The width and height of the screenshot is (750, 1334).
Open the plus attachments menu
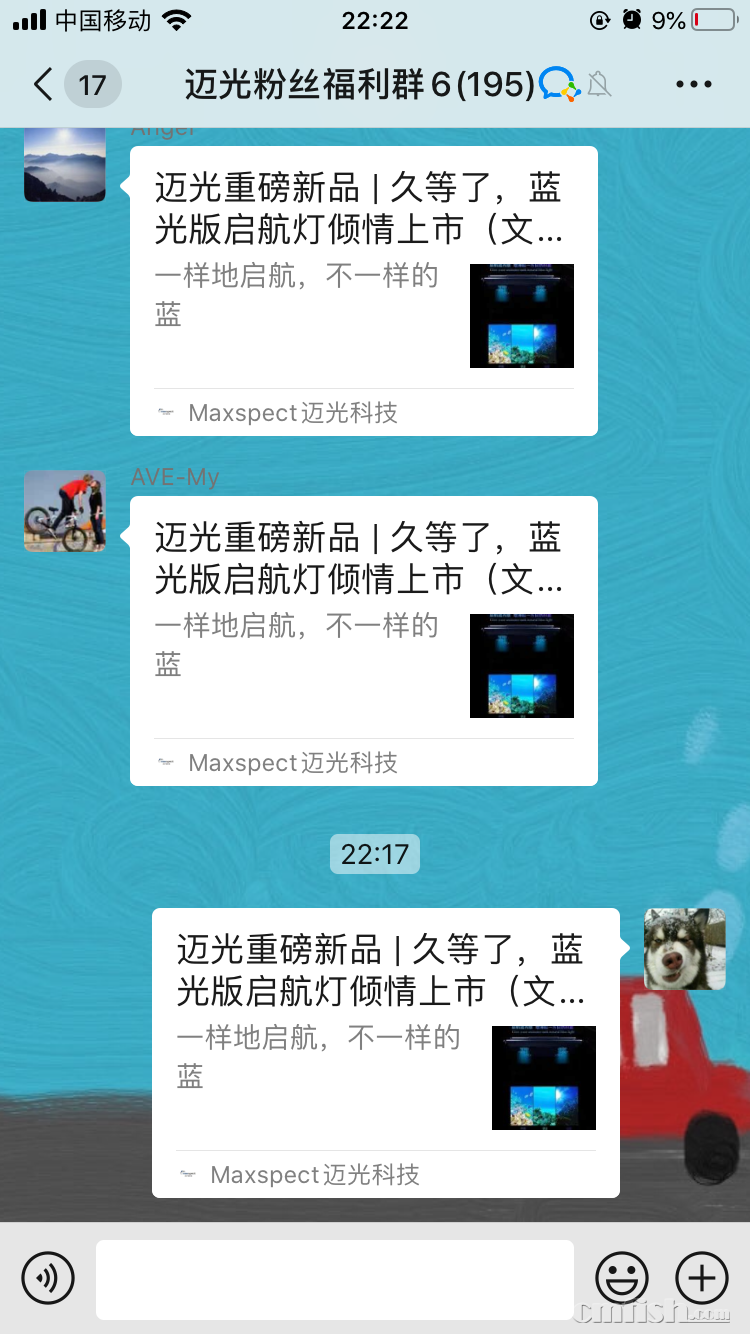pos(702,1278)
